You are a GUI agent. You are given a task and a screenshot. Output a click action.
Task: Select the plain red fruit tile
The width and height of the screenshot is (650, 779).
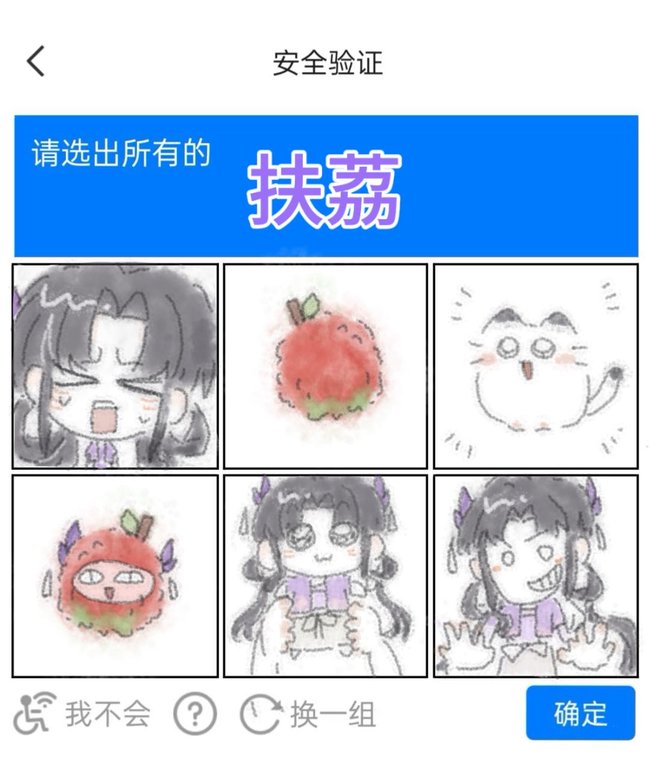coord(325,366)
